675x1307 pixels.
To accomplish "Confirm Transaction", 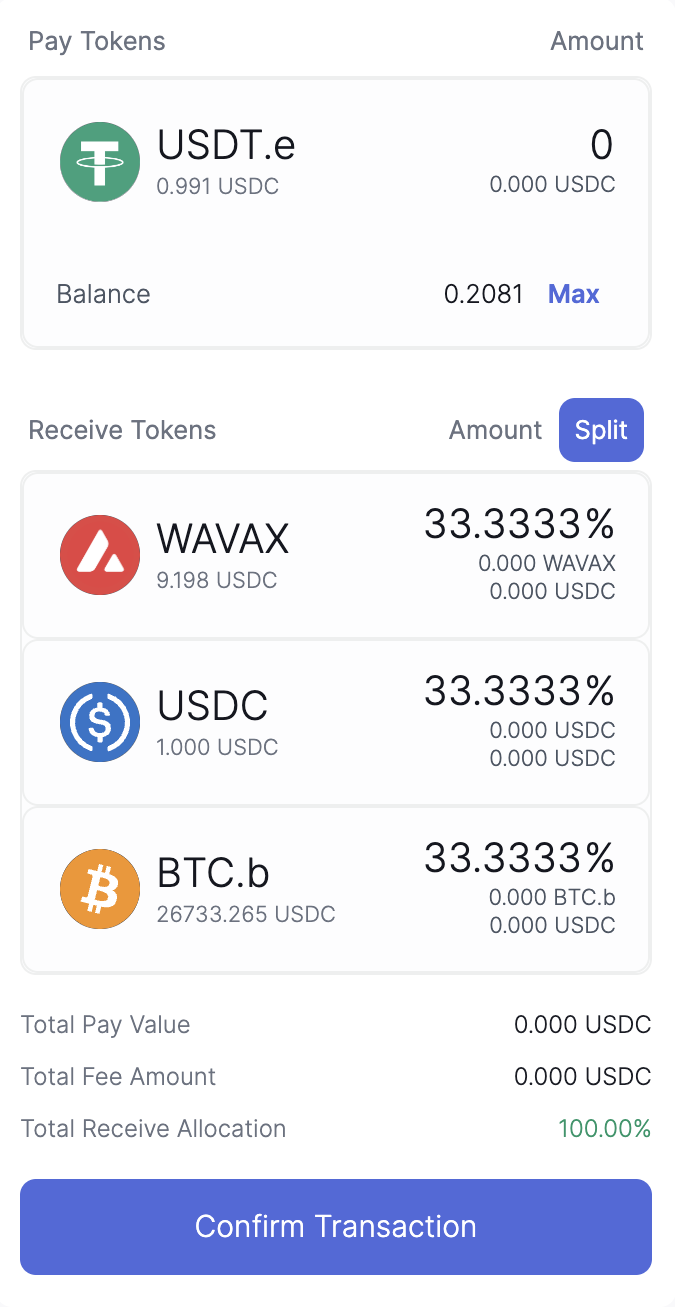I will [x=336, y=1227].
